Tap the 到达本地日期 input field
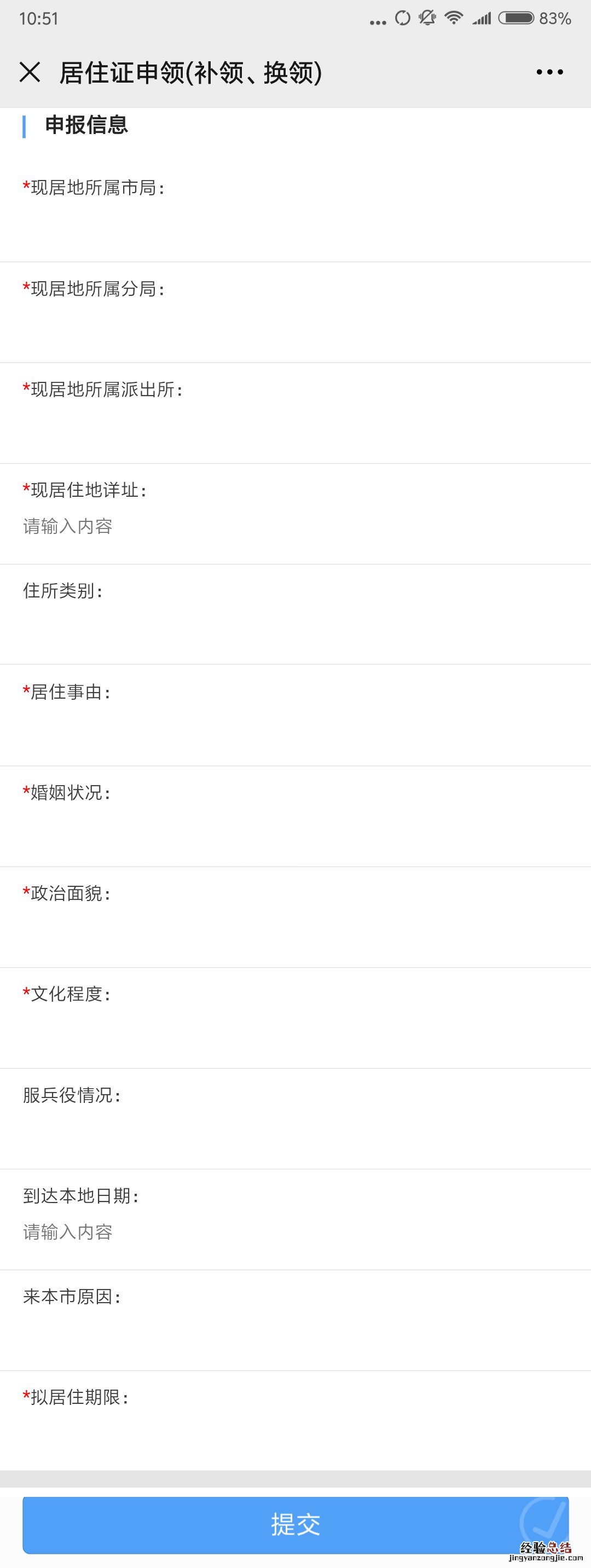This screenshot has height=1568, width=591. [x=295, y=1232]
